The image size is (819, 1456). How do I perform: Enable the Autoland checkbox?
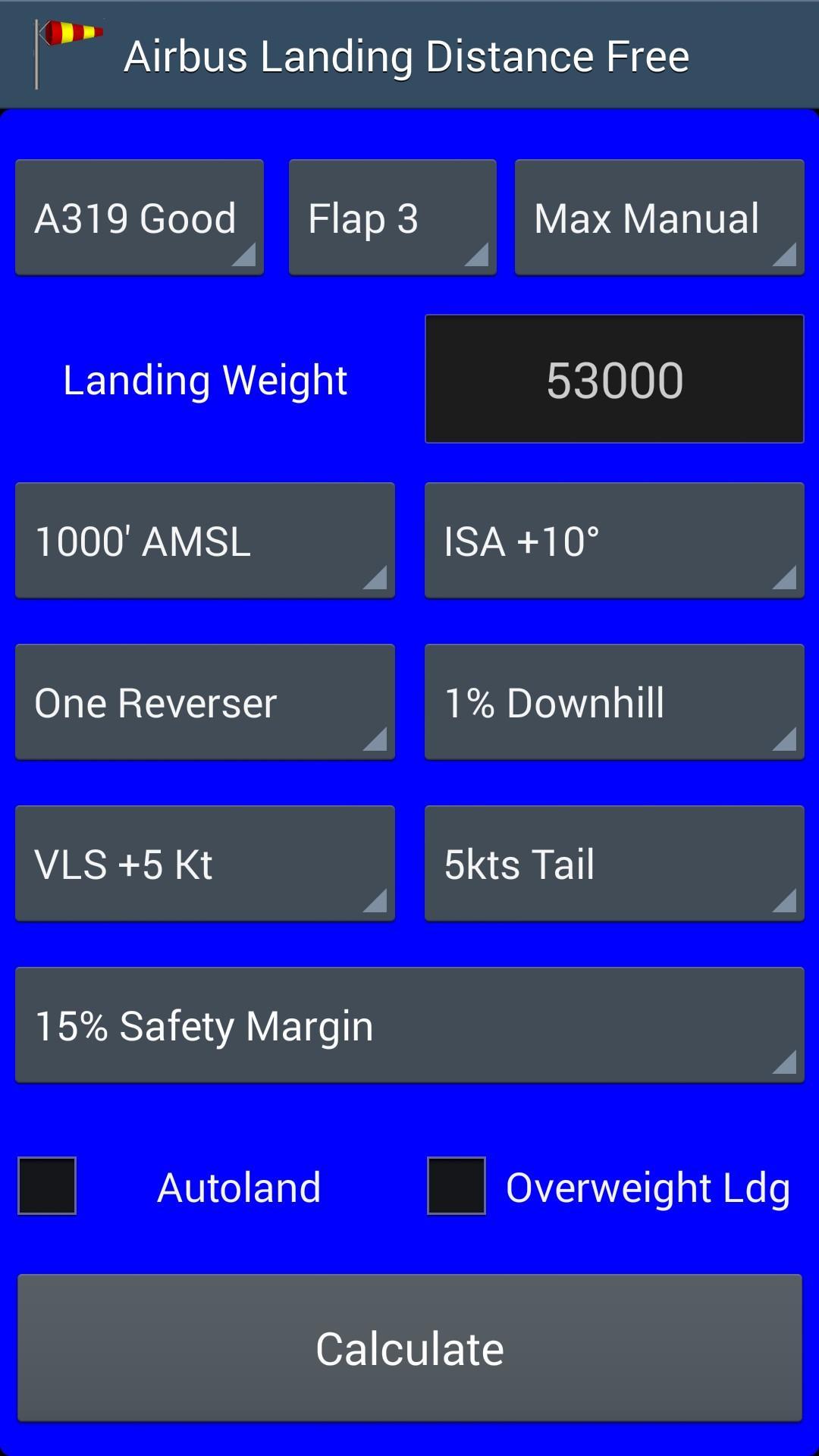pyautogui.click(x=45, y=1187)
